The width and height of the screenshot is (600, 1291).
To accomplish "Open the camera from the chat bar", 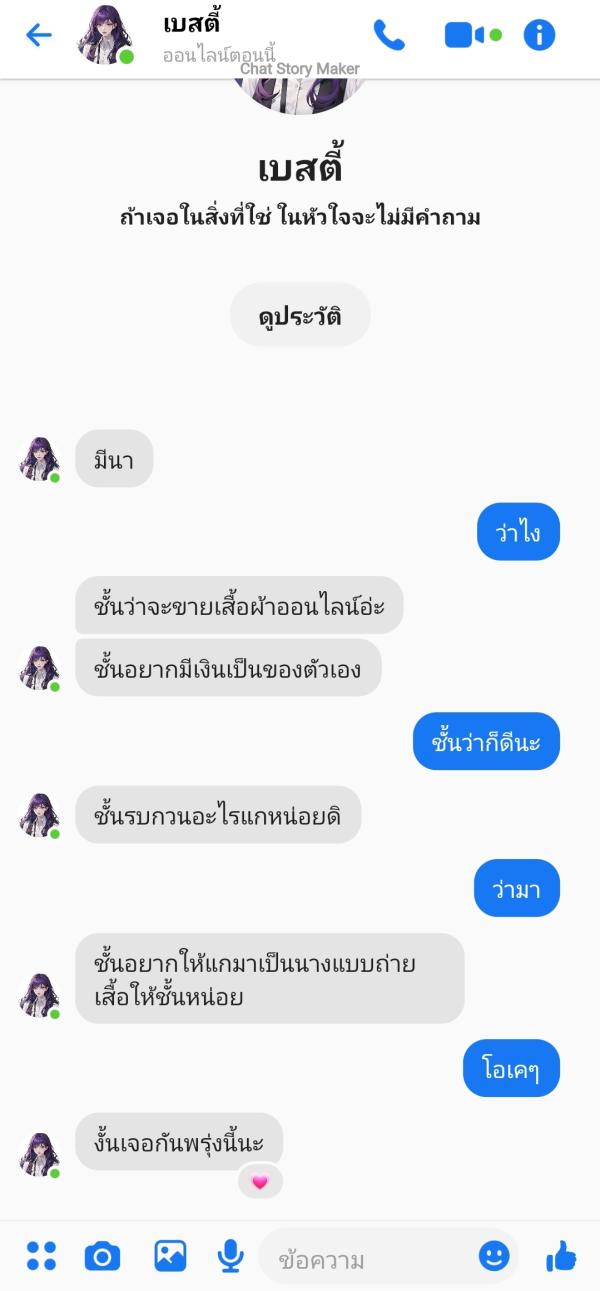I will pyautogui.click(x=102, y=1255).
